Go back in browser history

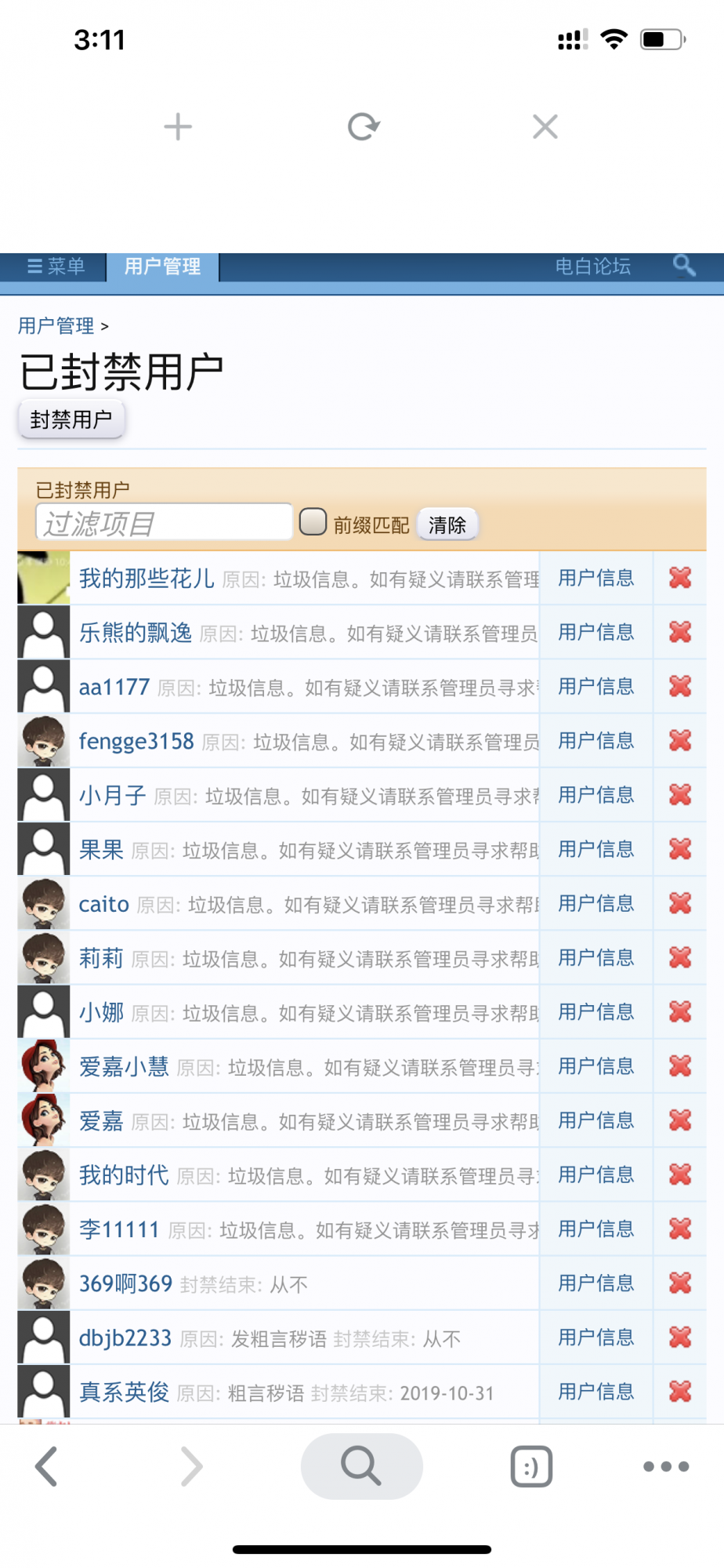point(47,1466)
